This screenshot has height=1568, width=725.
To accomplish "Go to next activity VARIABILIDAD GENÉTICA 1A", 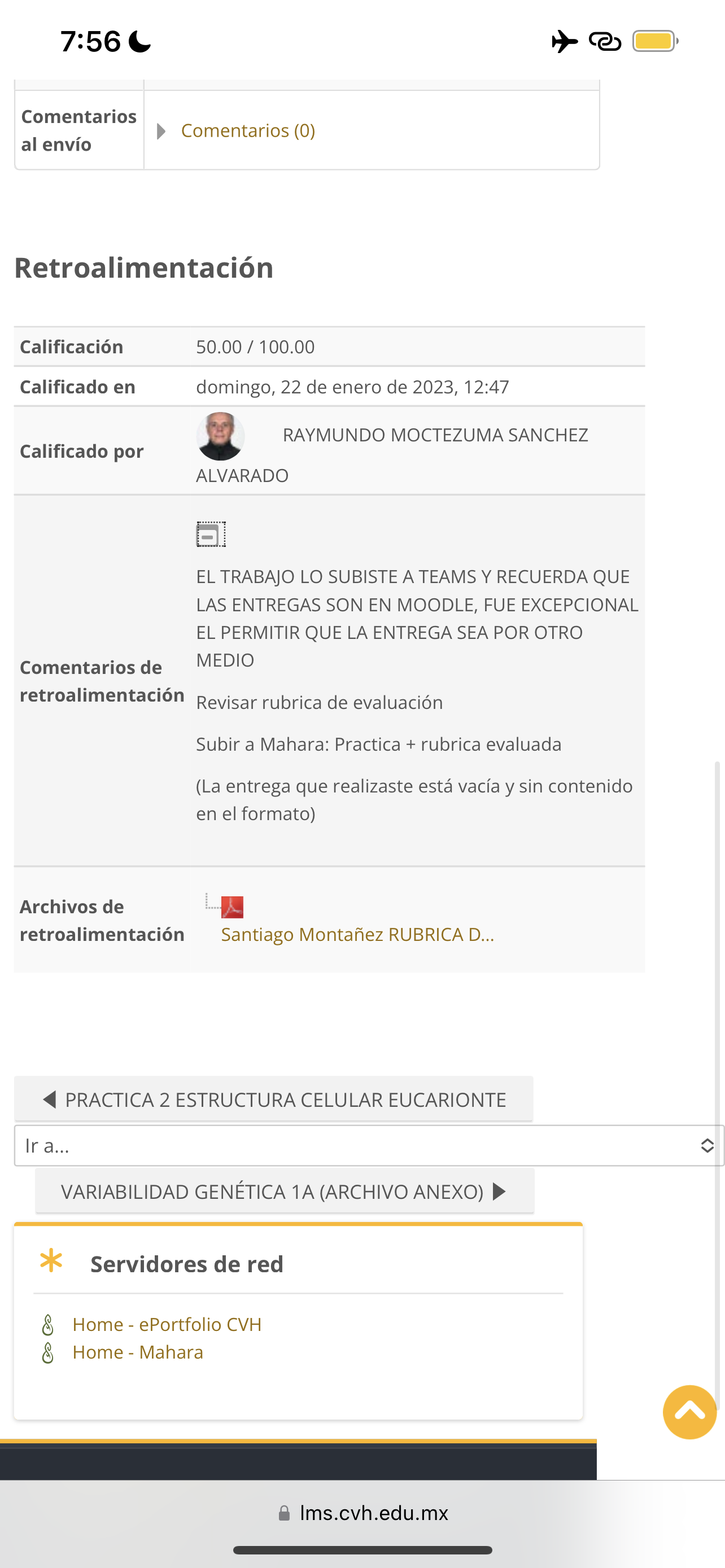I will click(284, 1191).
